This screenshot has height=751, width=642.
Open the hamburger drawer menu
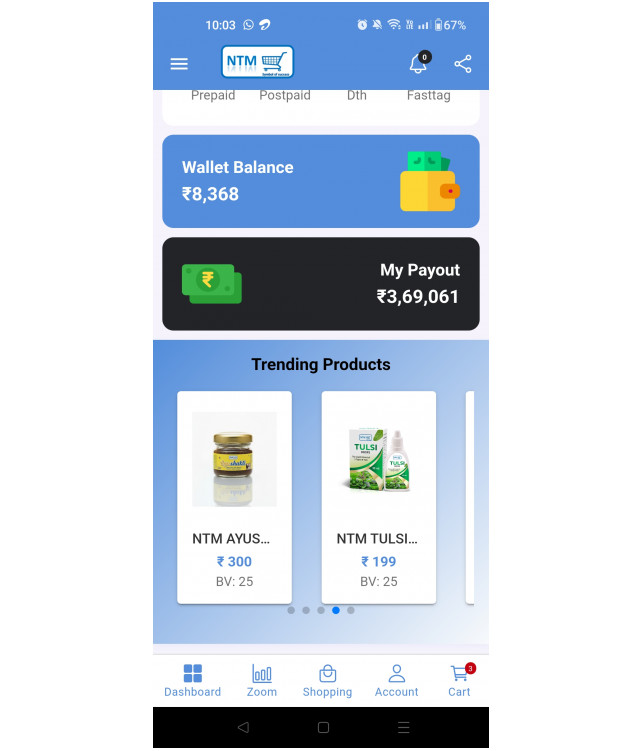(179, 64)
